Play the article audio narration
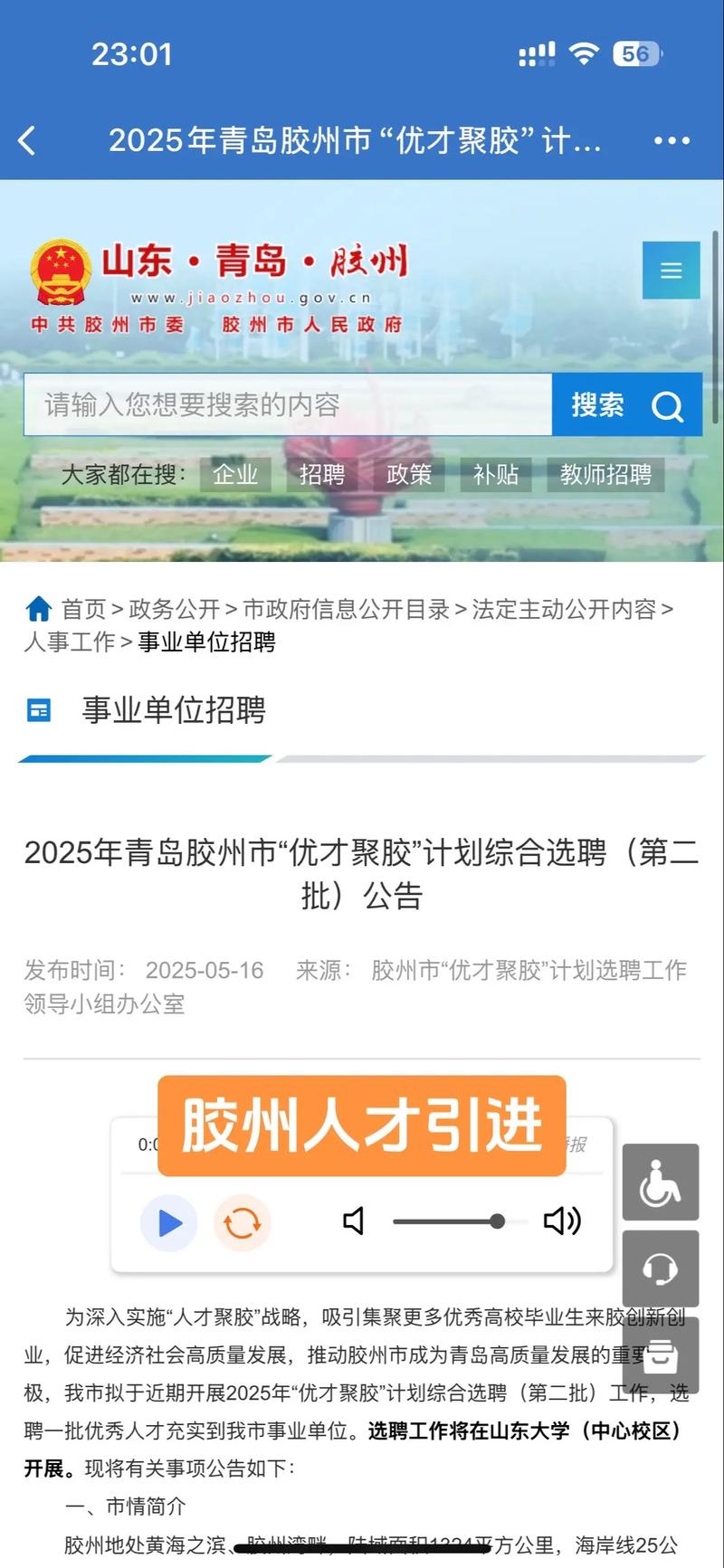Viewport: 724px width, 1568px height. click(x=168, y=1222)
